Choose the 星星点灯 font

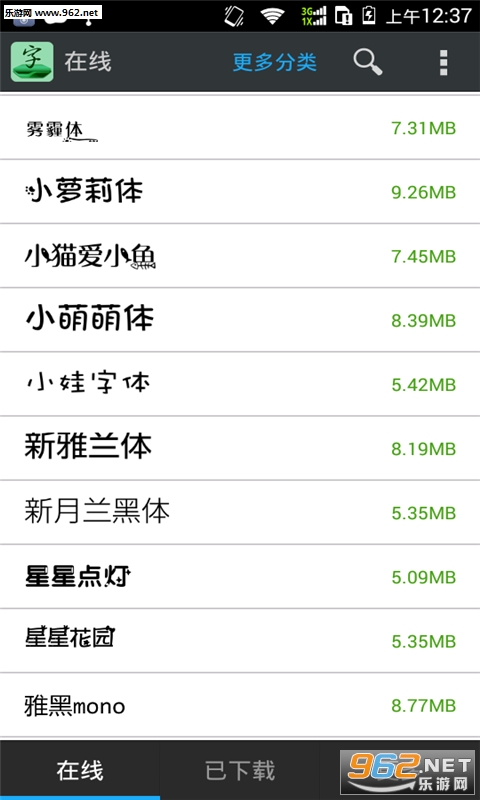click(x=240, y=577)
